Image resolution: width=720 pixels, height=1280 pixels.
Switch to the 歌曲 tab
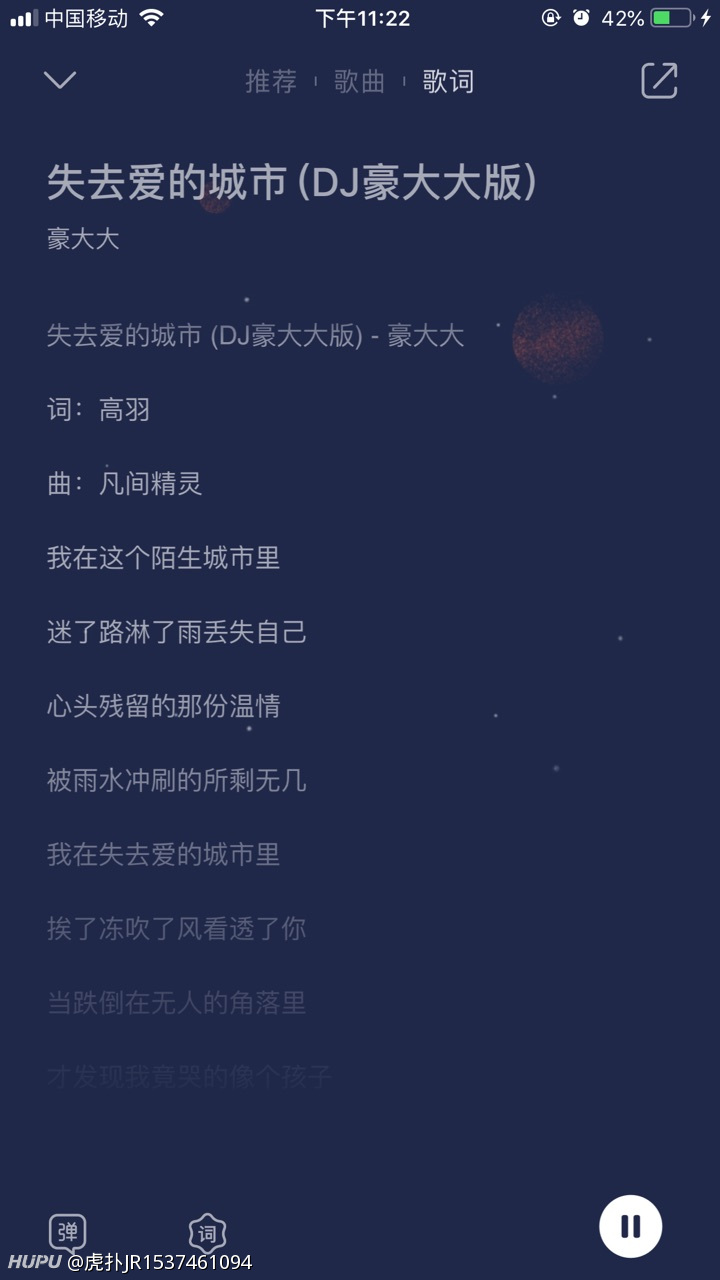(360, 81)
